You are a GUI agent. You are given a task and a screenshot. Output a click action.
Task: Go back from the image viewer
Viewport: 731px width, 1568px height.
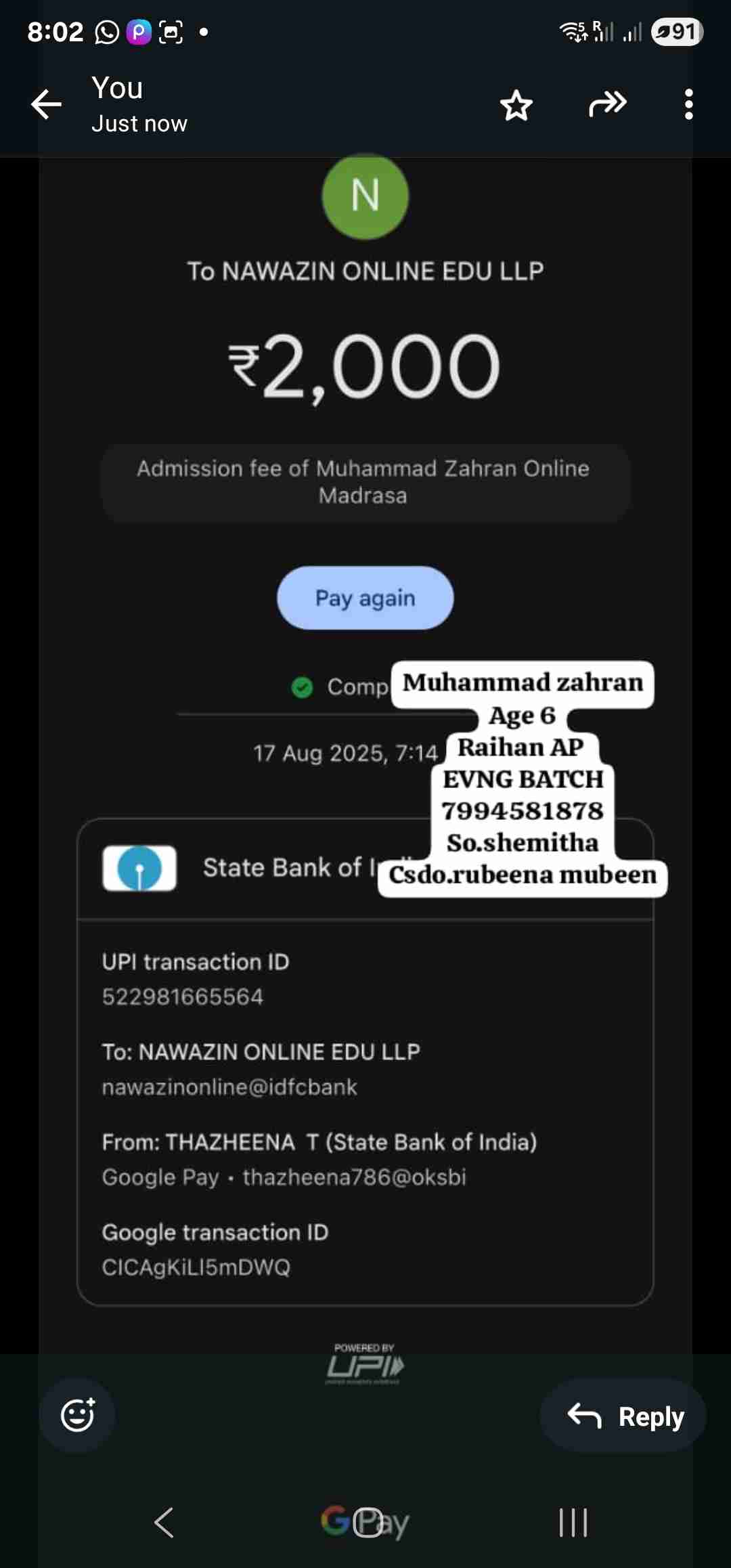[46, 105]
